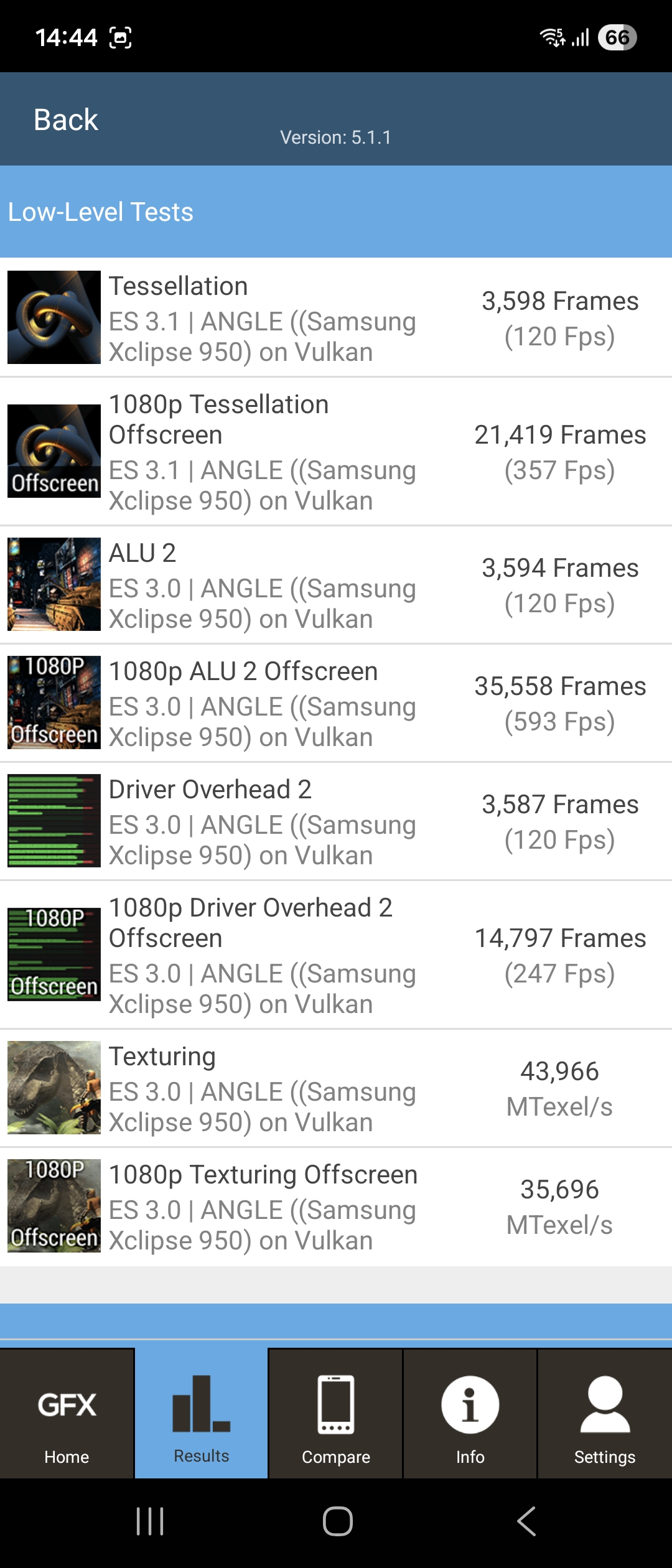Select the Results tab
672x1568 pixels.
(201, 1414)
